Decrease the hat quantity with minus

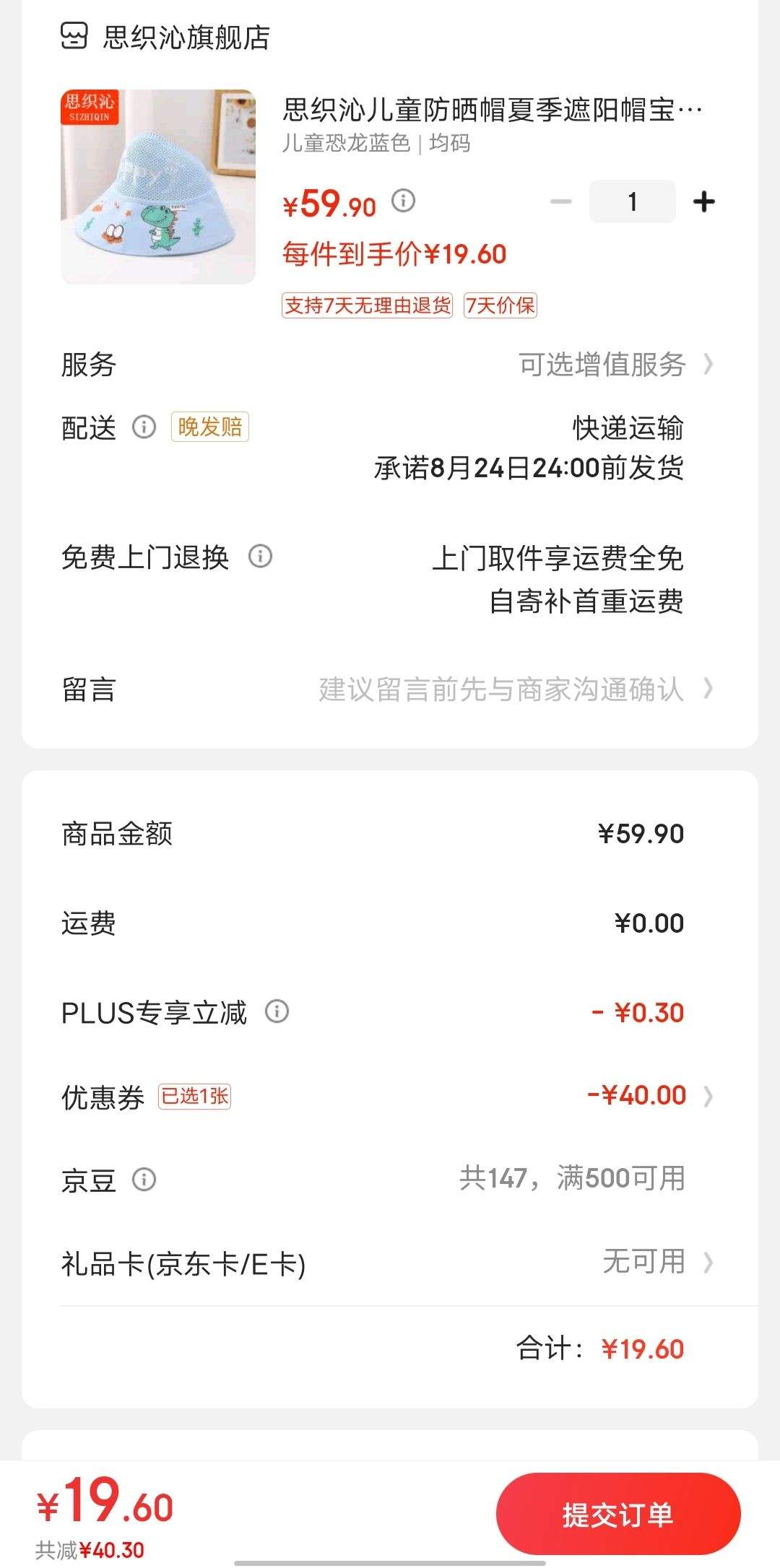click(x=561, y=202)
